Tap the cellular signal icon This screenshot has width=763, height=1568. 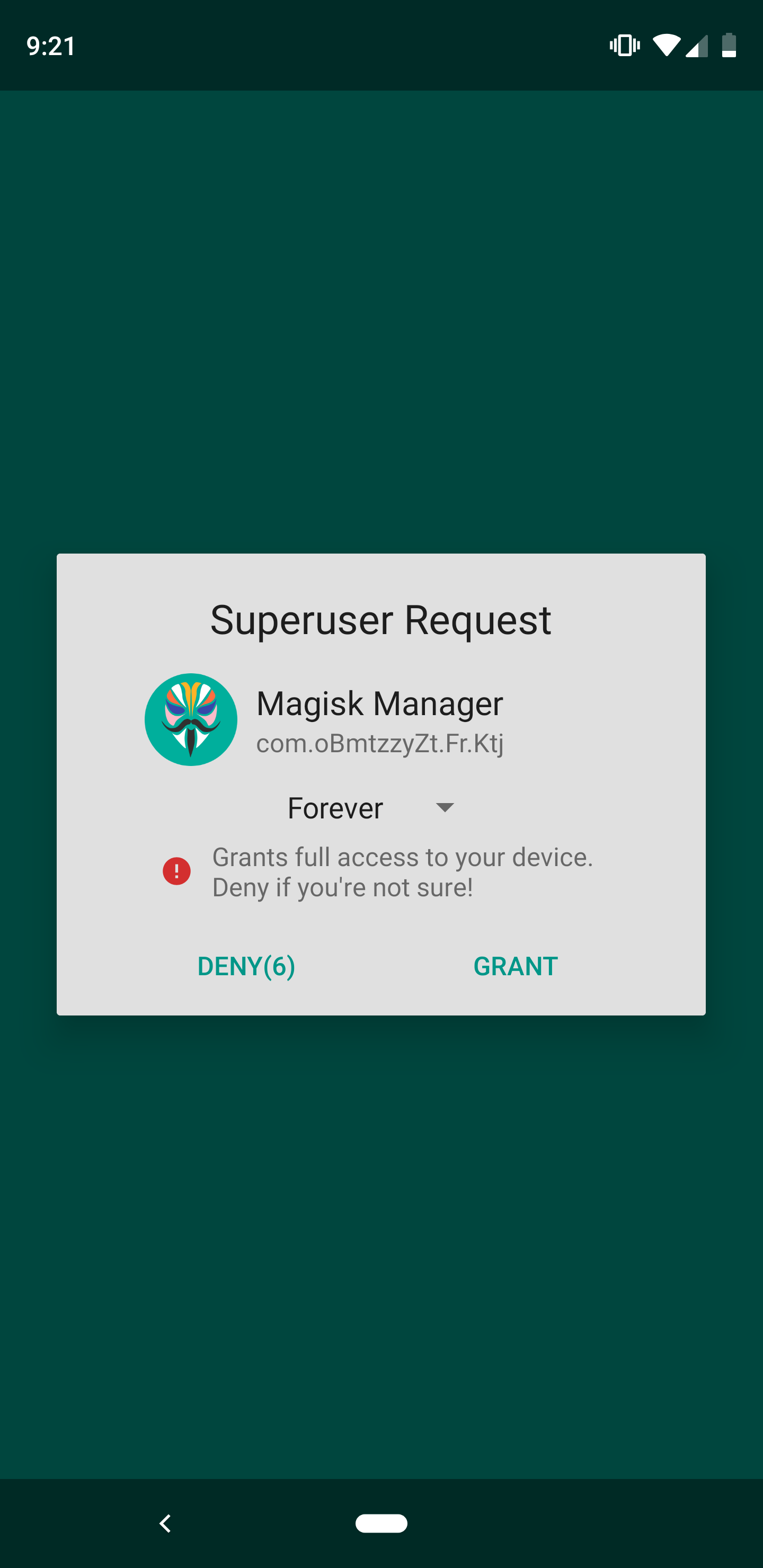click(x=699, y=46)
